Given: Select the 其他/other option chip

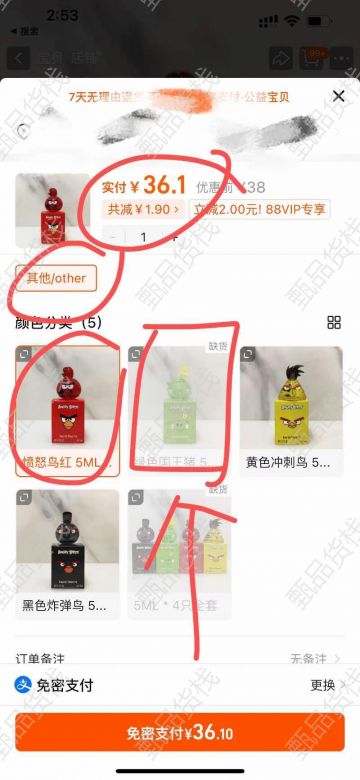Looking at the screenshot, I should click(56, 278).
